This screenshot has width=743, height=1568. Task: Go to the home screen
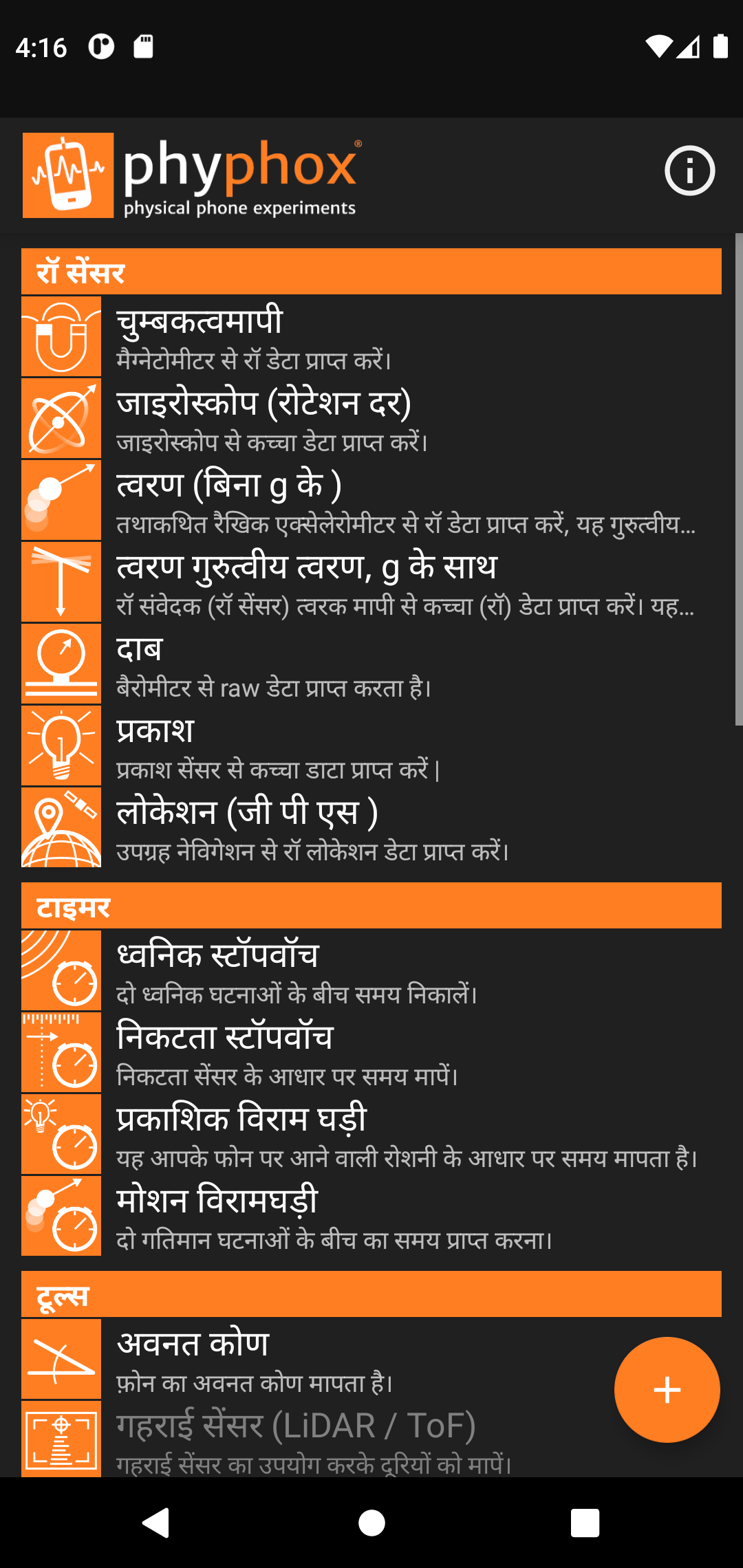pyautogui.click(x=371, y=1523)
